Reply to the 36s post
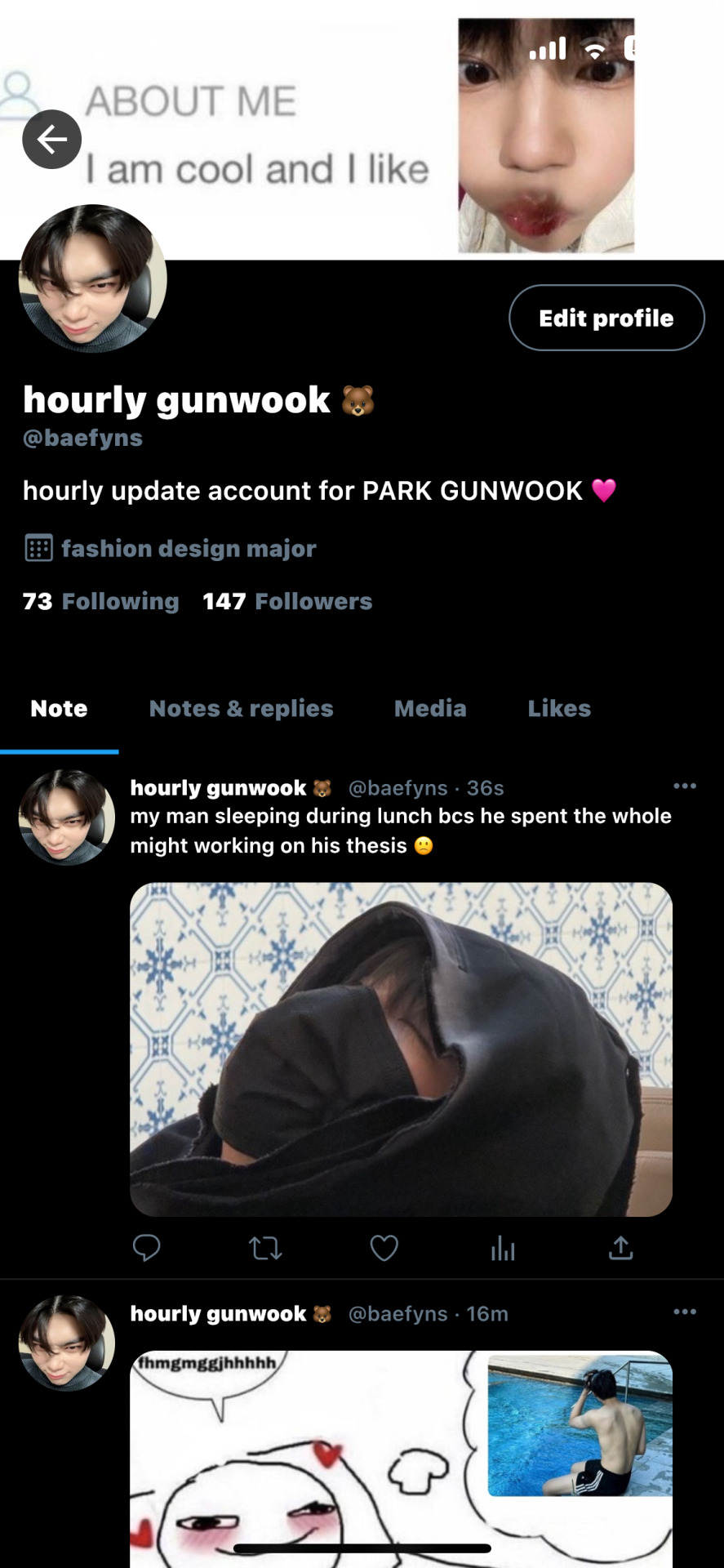This screenshot has width=724, height=1568. click(147, 1248)
